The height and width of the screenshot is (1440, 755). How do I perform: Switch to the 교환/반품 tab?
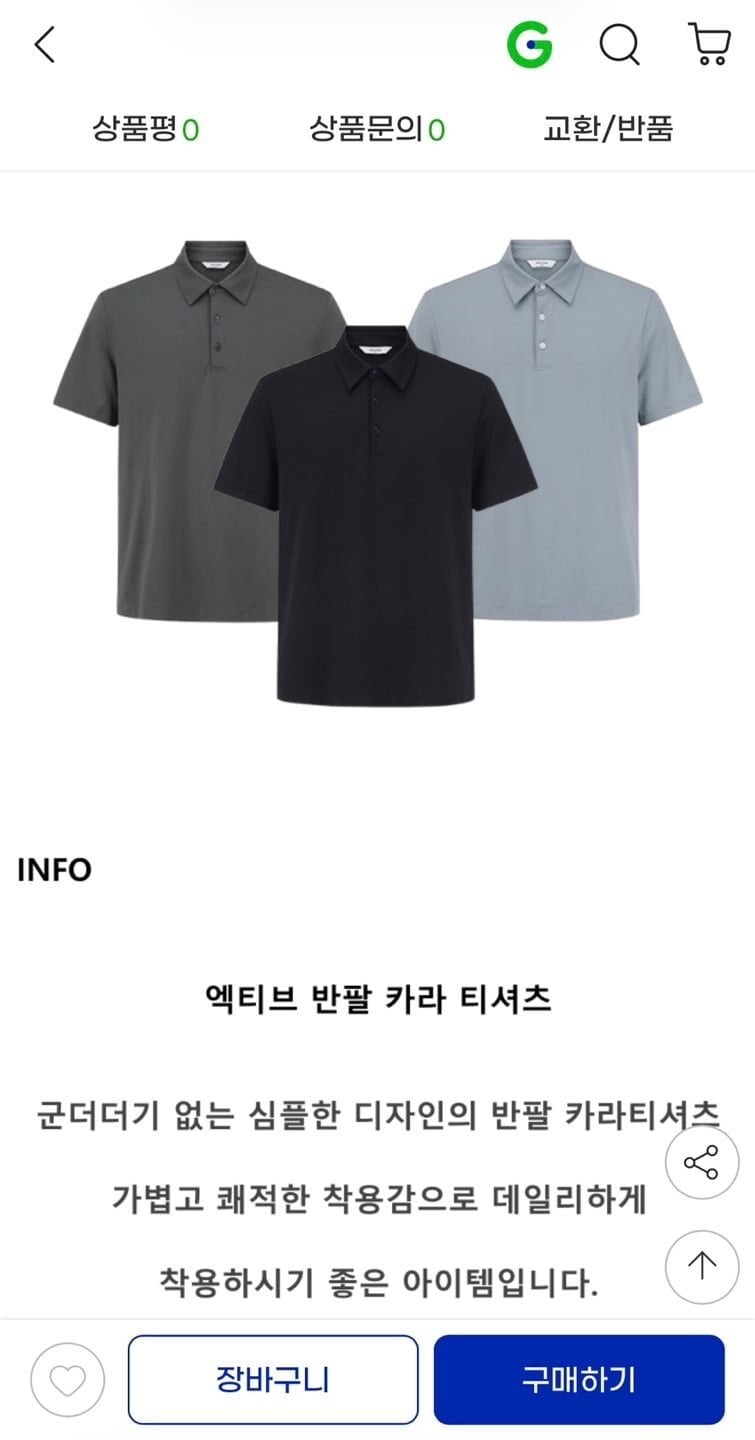(608, 129)
